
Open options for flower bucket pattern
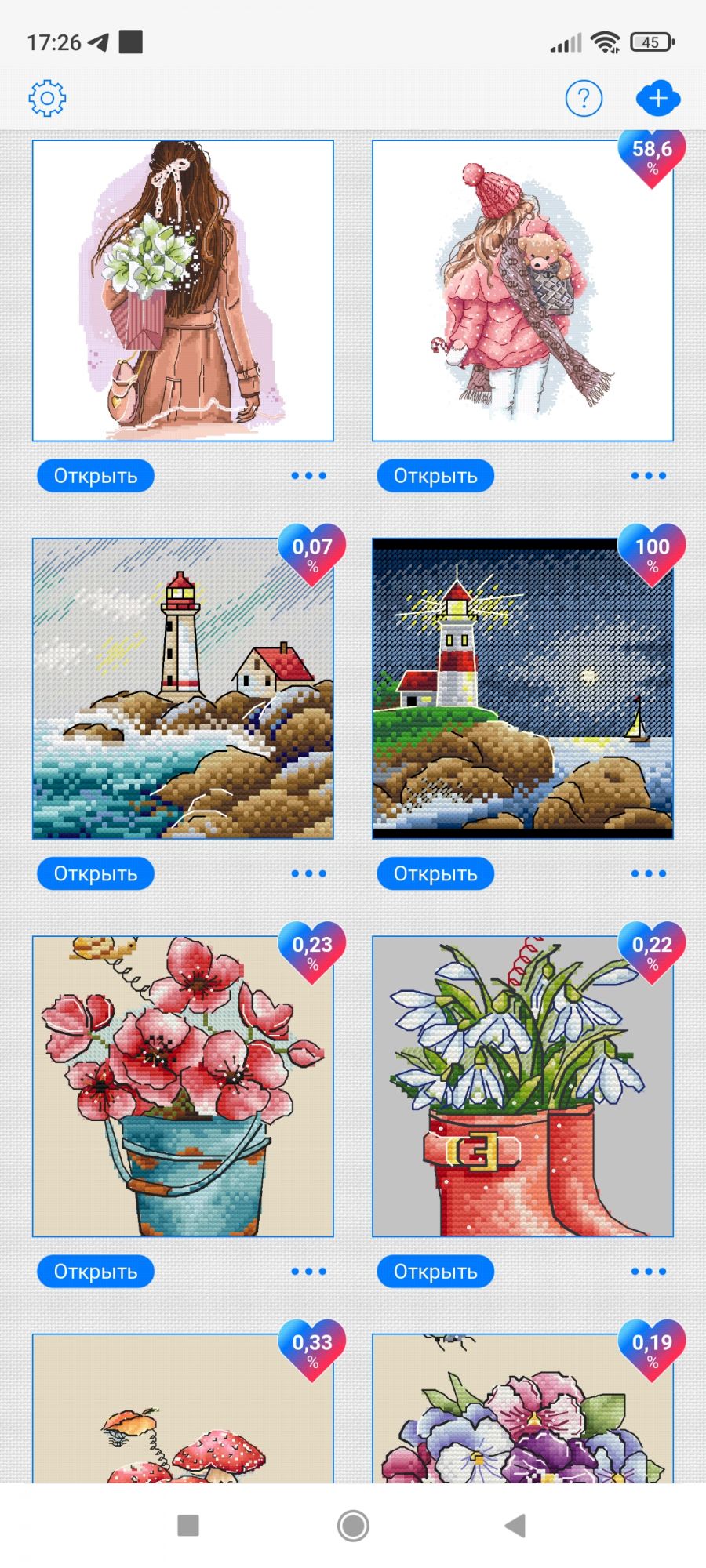click(x=308, y=1272)
